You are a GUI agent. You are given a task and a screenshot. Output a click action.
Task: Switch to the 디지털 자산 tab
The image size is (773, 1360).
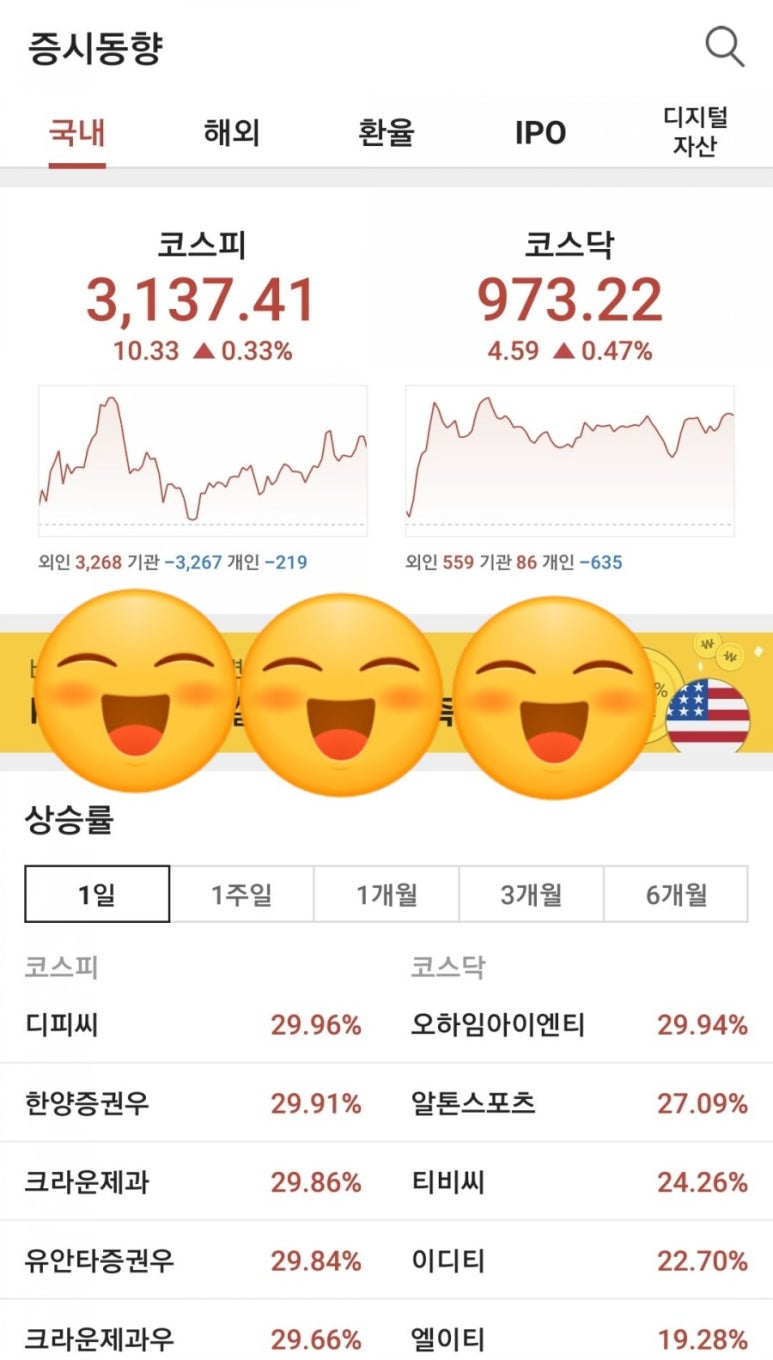[695, 132]
